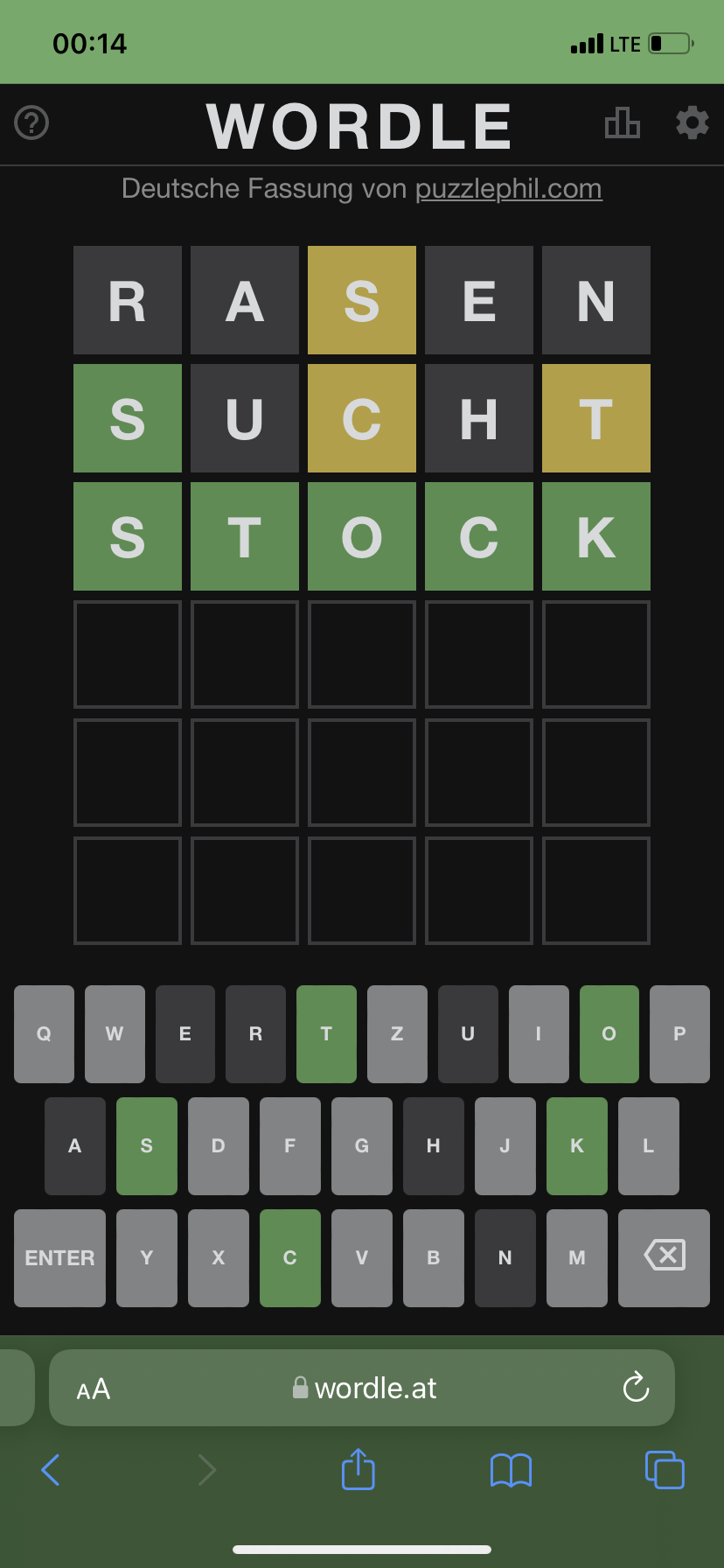
Task: Select the letter P key
Action: coord(679,1034)
